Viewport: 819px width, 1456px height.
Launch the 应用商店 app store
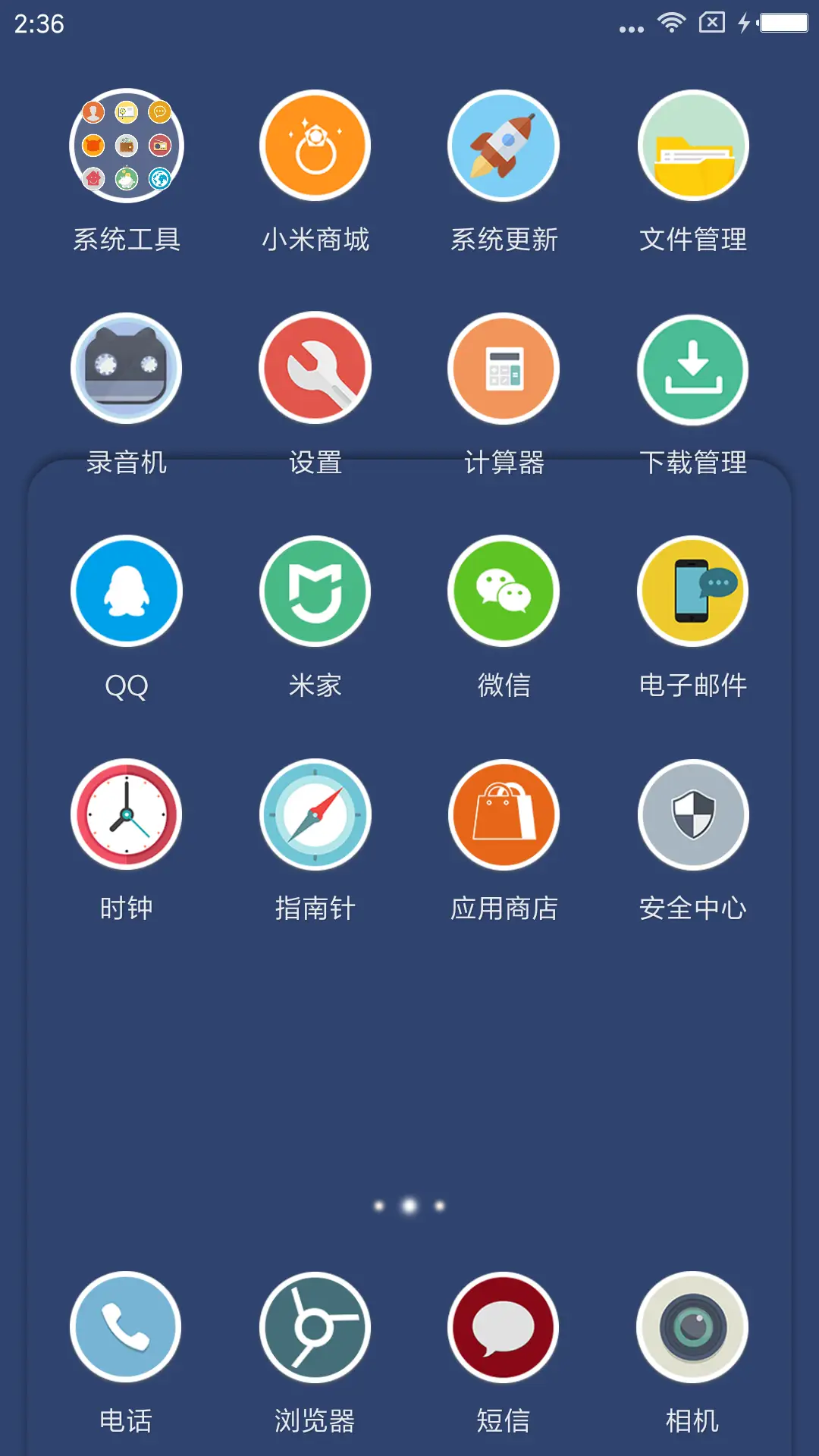point(504,814)
